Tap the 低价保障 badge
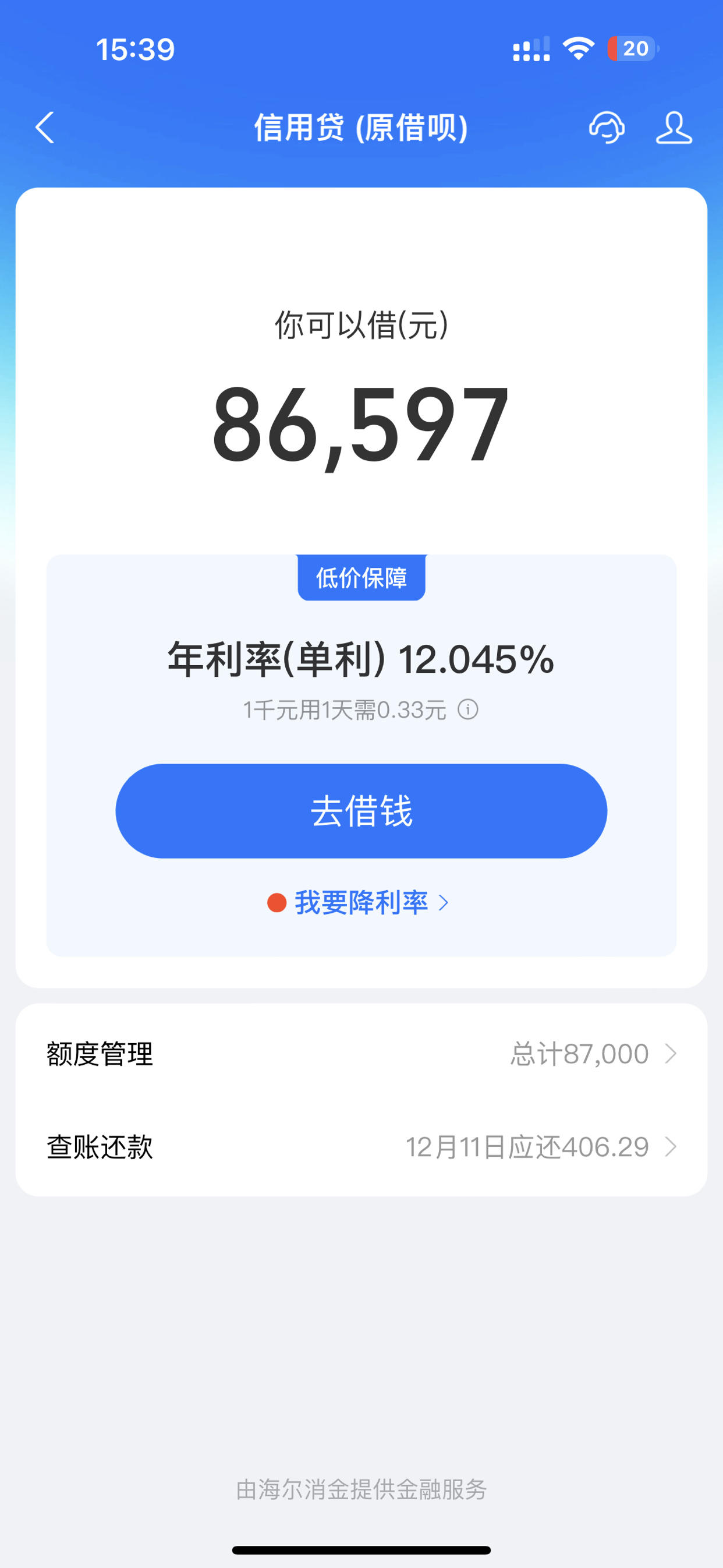Image resolution: width=723 pixels, height=1568 pixels. coord(361,578)
